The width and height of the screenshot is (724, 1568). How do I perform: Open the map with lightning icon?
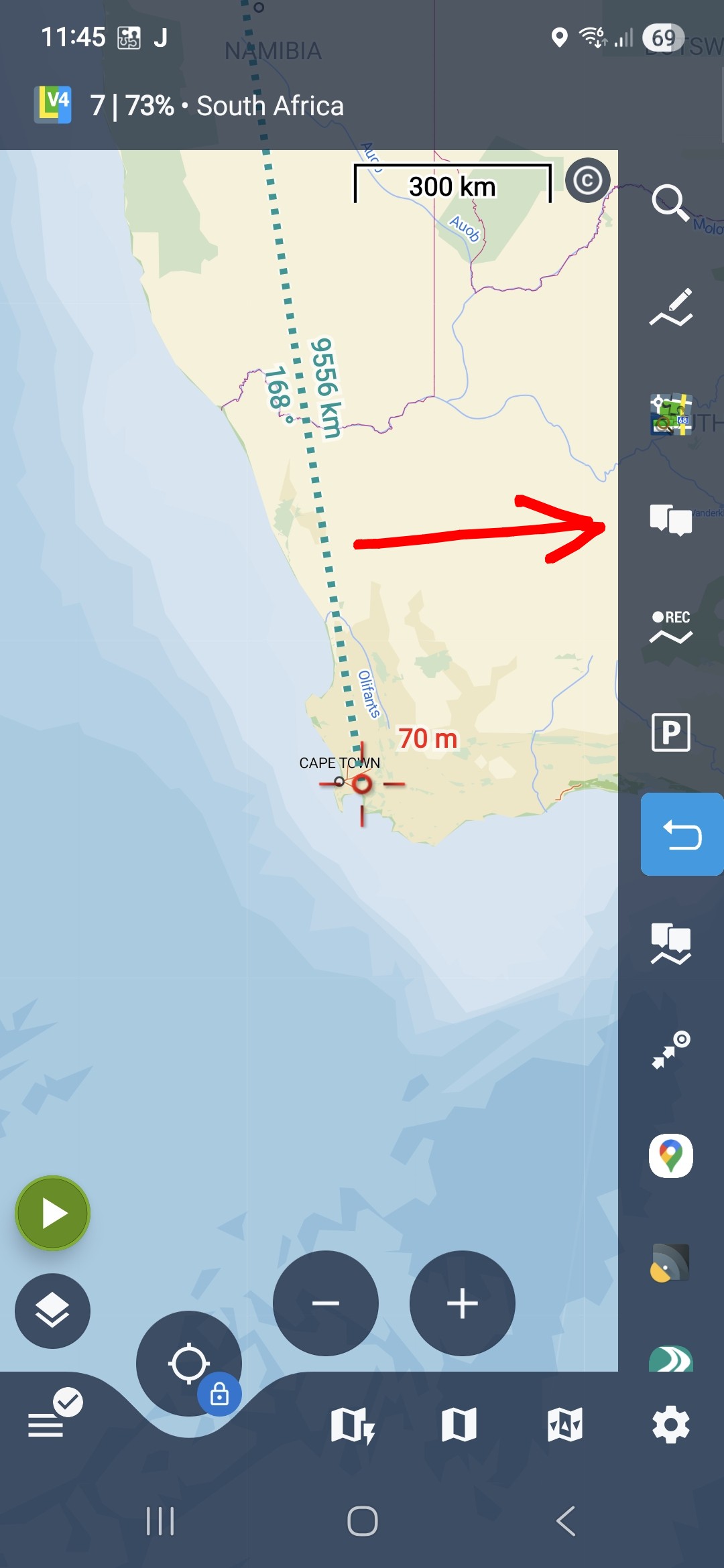[x=353, y=1425]
